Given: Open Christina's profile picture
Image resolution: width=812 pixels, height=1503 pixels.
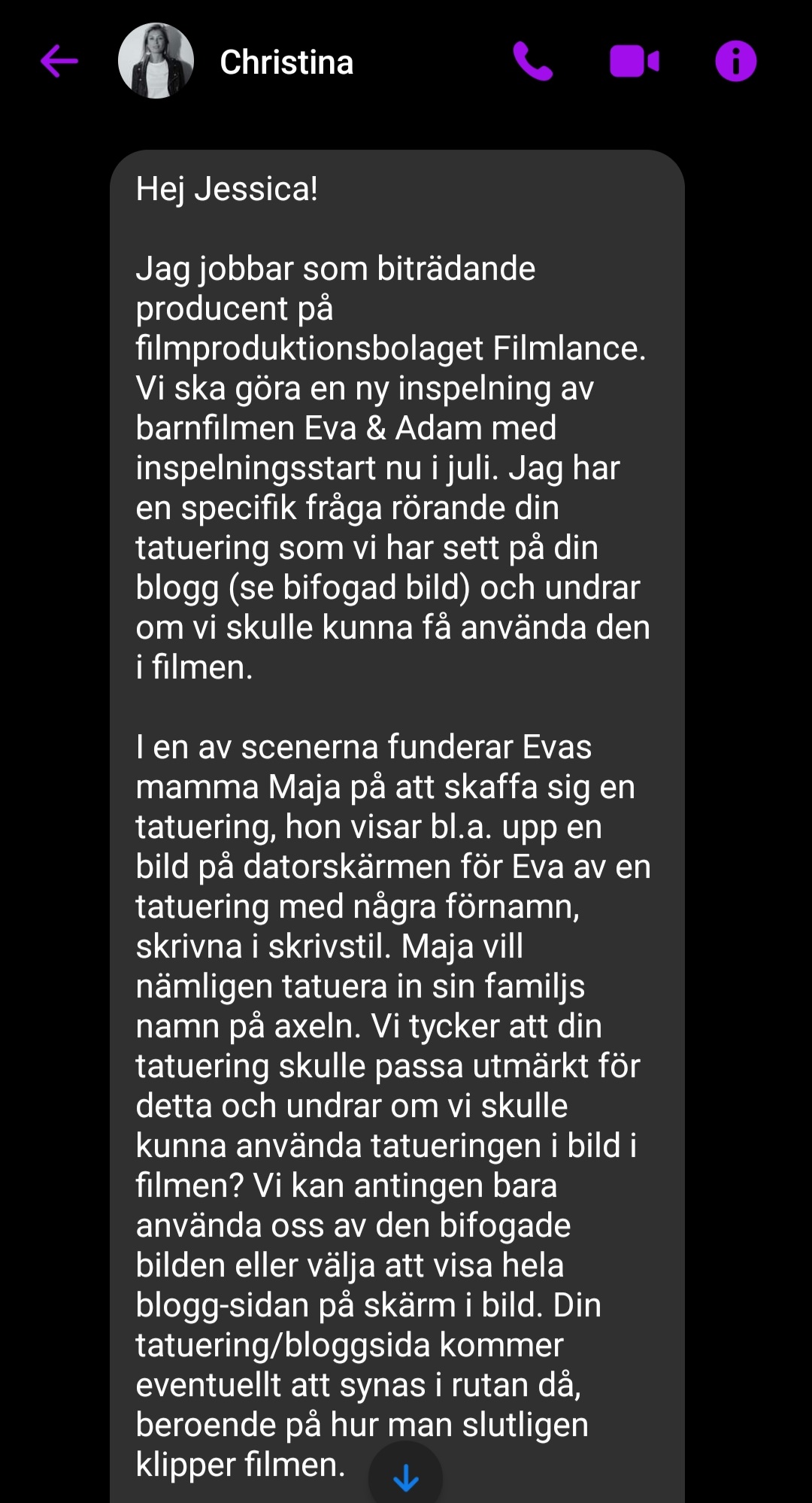Looking at the screenshot, I should click(156, 61).
